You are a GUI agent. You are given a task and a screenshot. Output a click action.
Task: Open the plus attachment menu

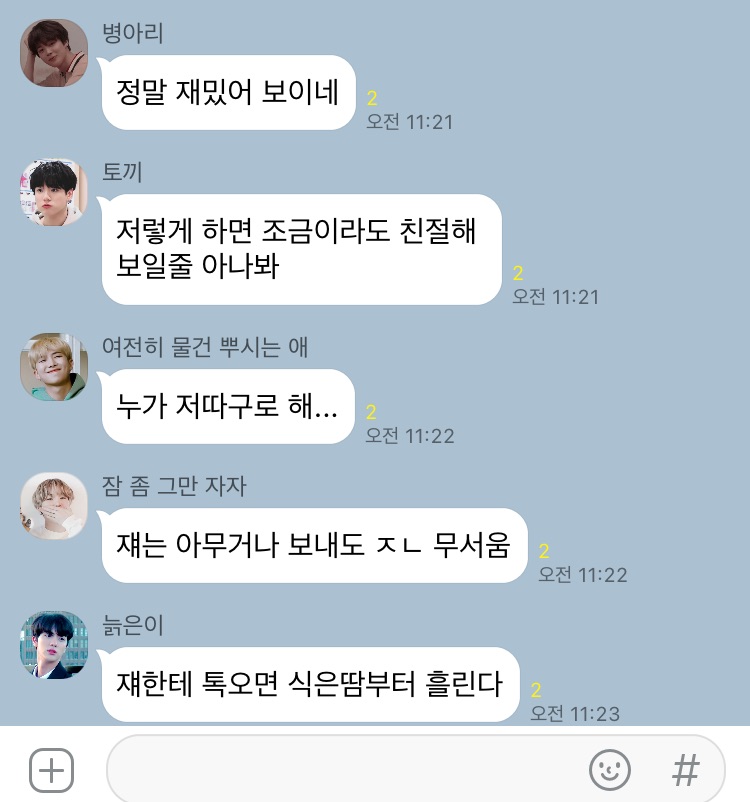(x=51, y=770)
